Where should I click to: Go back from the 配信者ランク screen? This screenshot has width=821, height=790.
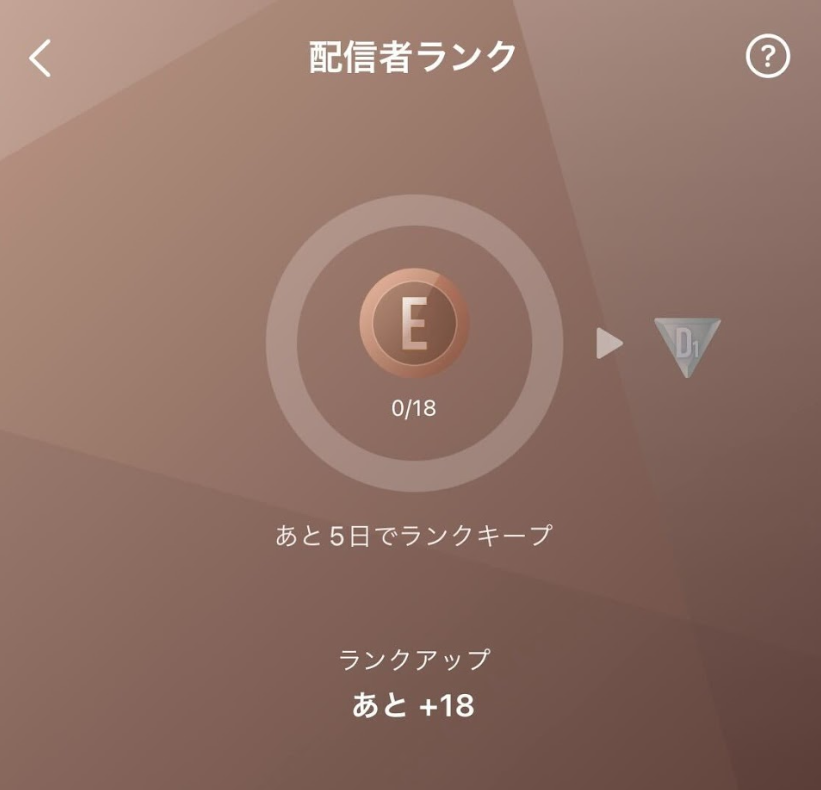[x=40, y=58]
